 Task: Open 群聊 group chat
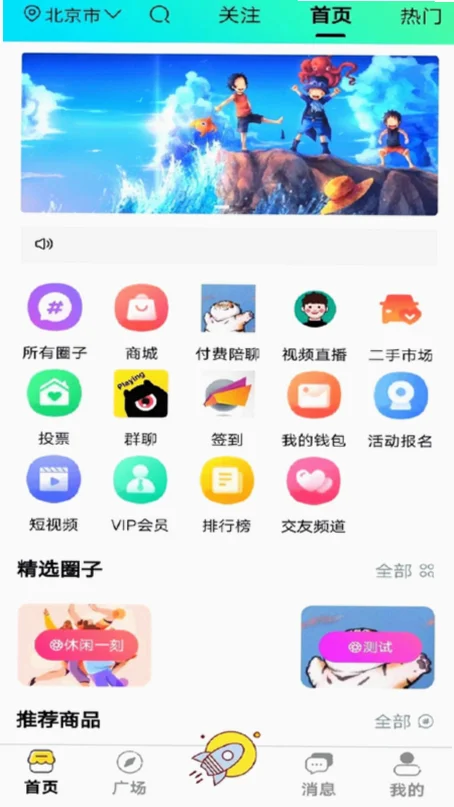point(141,408)
